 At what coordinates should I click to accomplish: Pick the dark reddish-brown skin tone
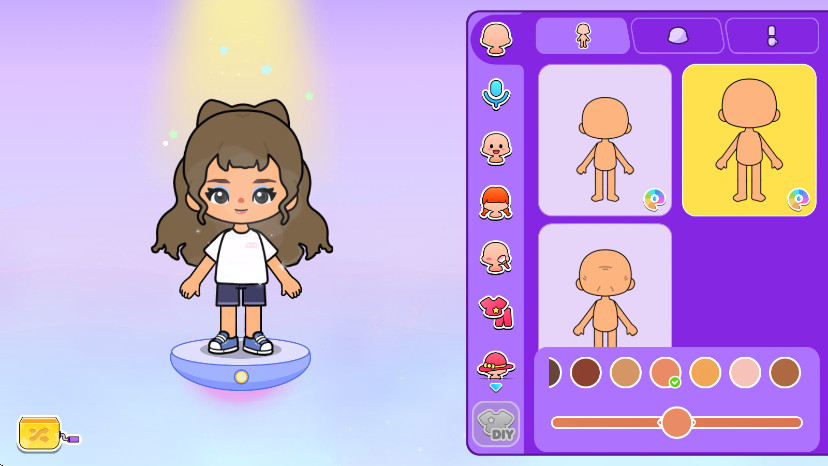point(585,373)
